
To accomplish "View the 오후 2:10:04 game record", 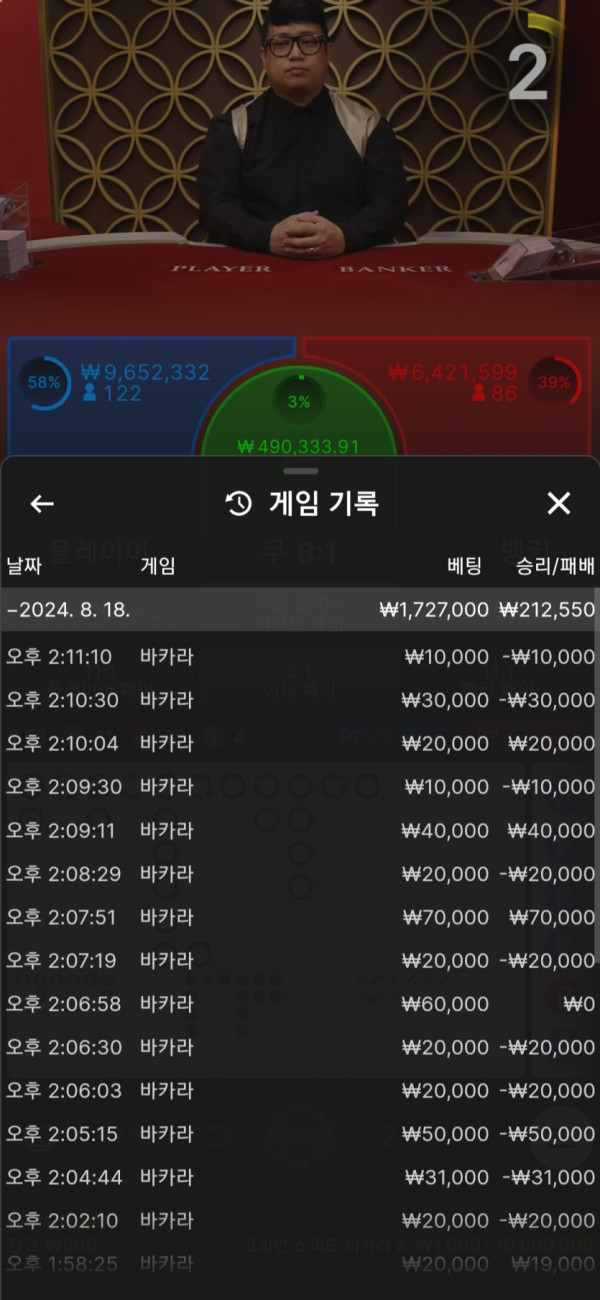I will [x=300, y=743].
